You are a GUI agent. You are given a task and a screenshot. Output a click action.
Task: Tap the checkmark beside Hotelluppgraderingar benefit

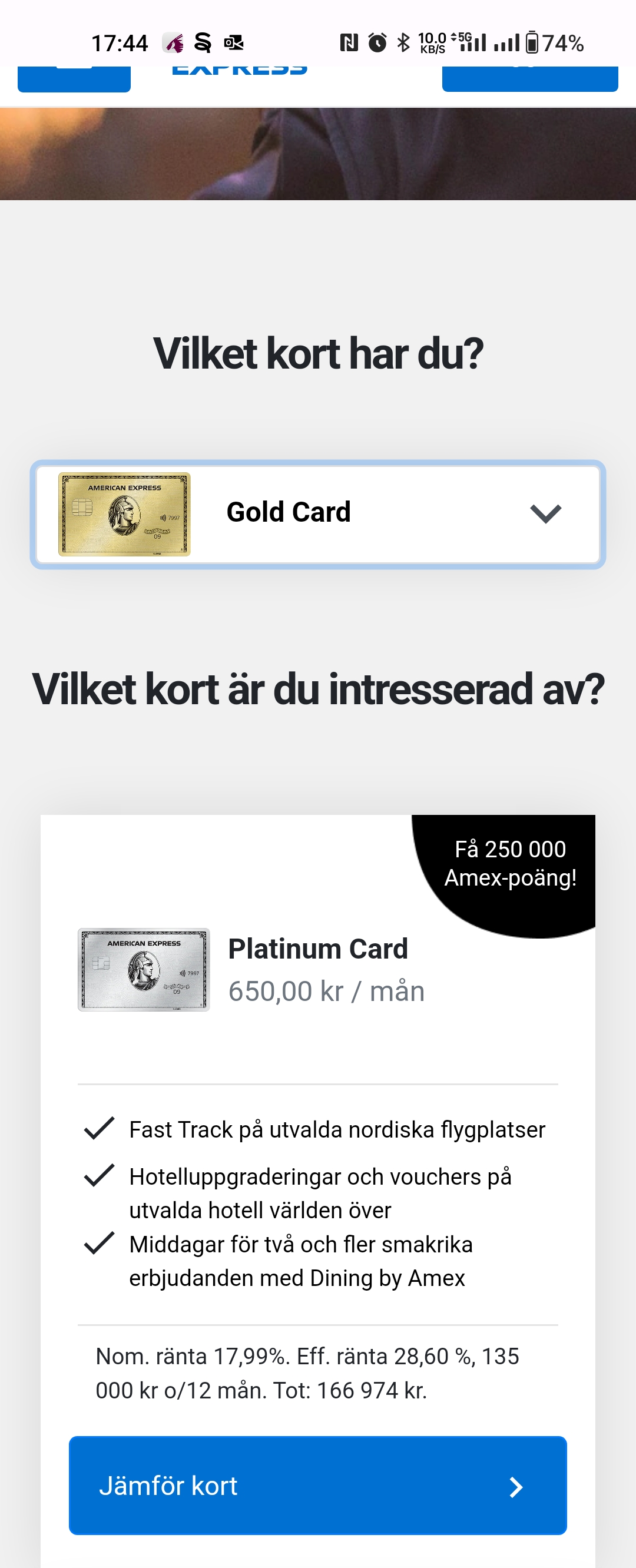[x=99, y=1176]
